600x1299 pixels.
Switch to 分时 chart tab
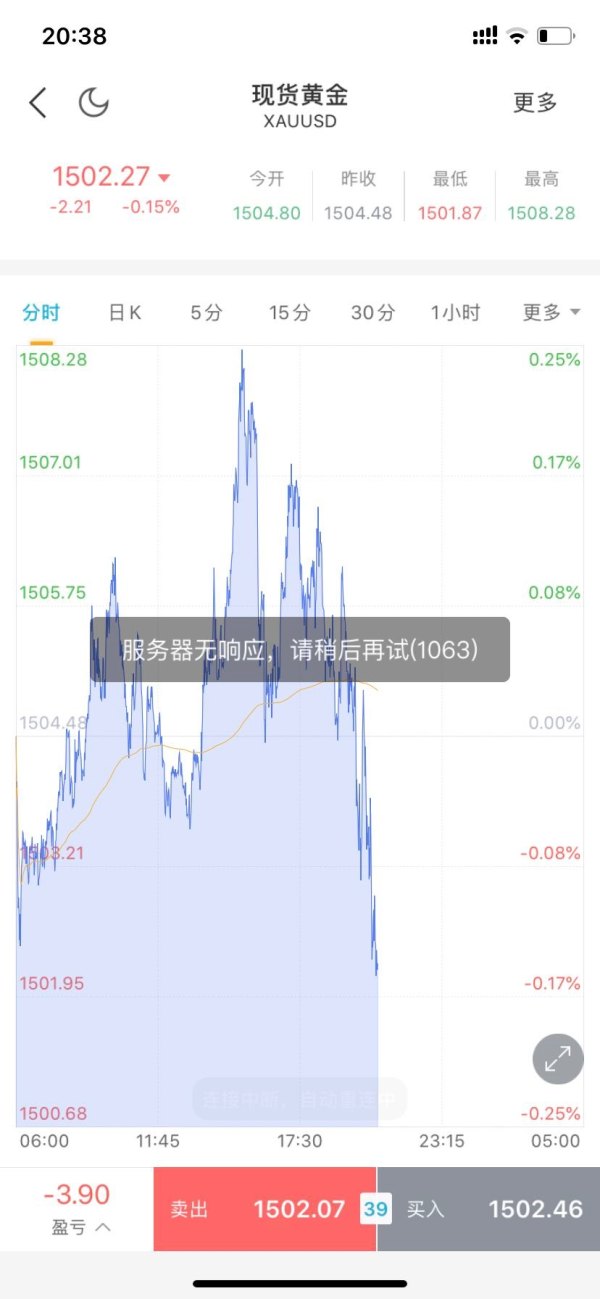click(x=41, y=313)
